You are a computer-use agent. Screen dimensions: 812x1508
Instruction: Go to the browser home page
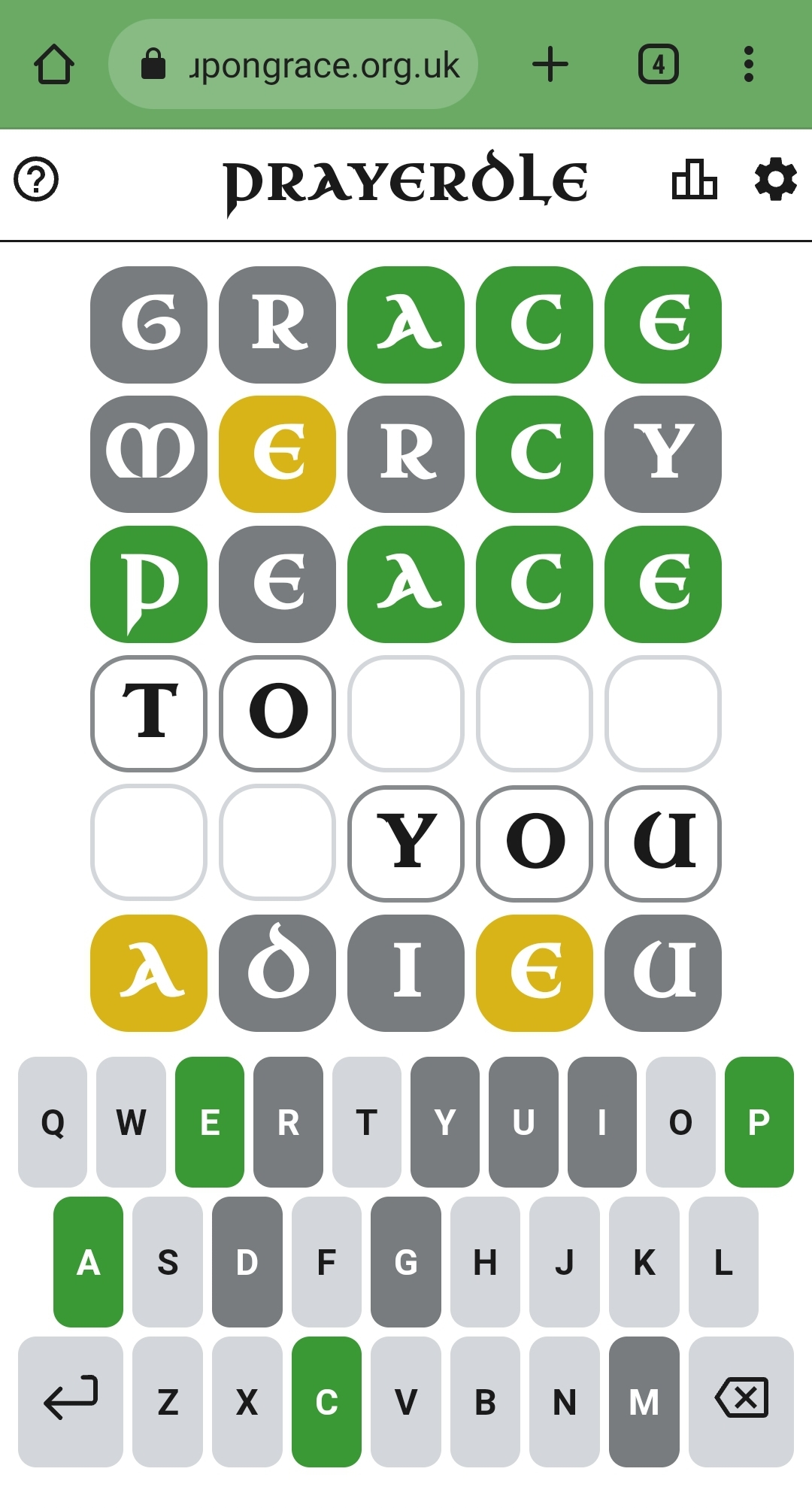click(54, 65)
